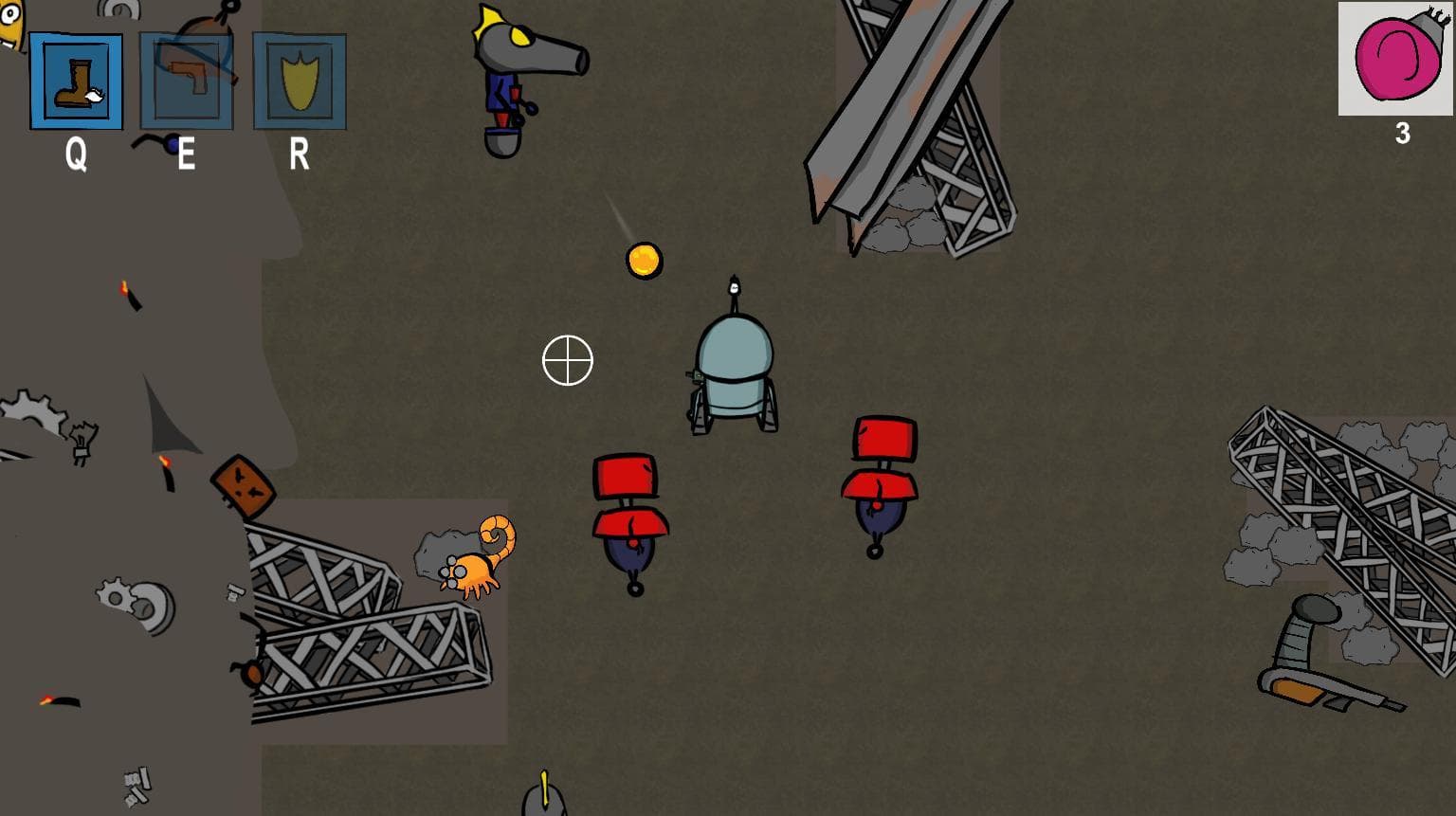Activate the boot ability labeled Q
1456x816 pixels.
click(x=76, y=82)
